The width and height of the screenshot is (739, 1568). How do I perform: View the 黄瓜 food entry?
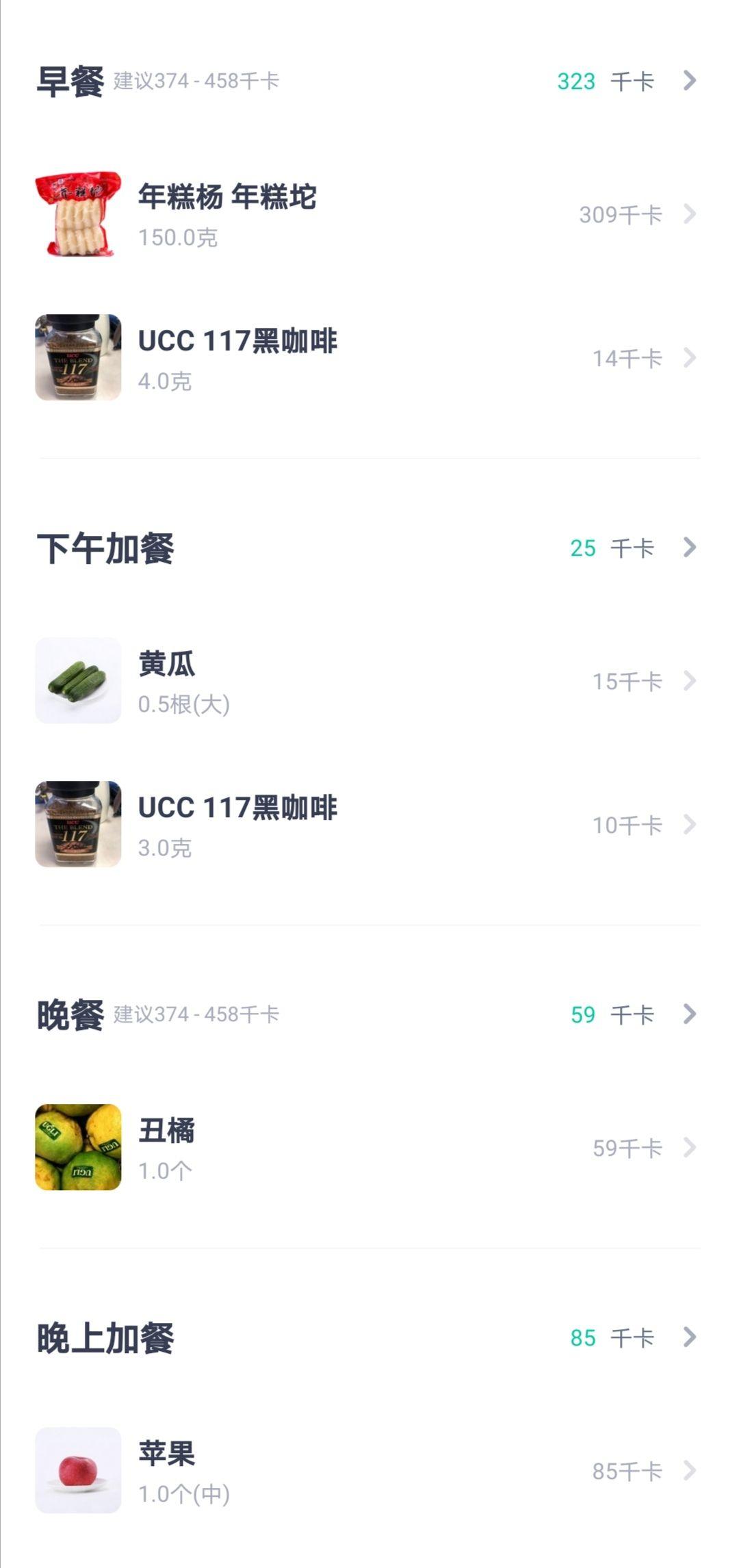(369, 681)
